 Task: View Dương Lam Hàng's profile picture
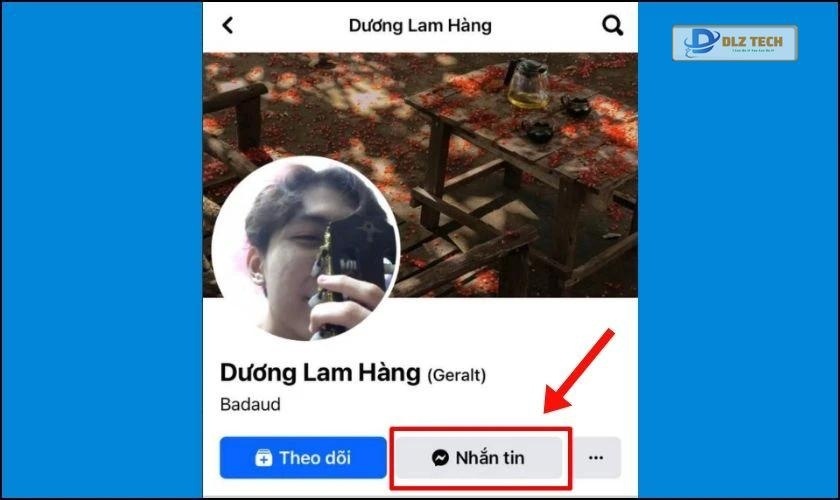[305, 250]
